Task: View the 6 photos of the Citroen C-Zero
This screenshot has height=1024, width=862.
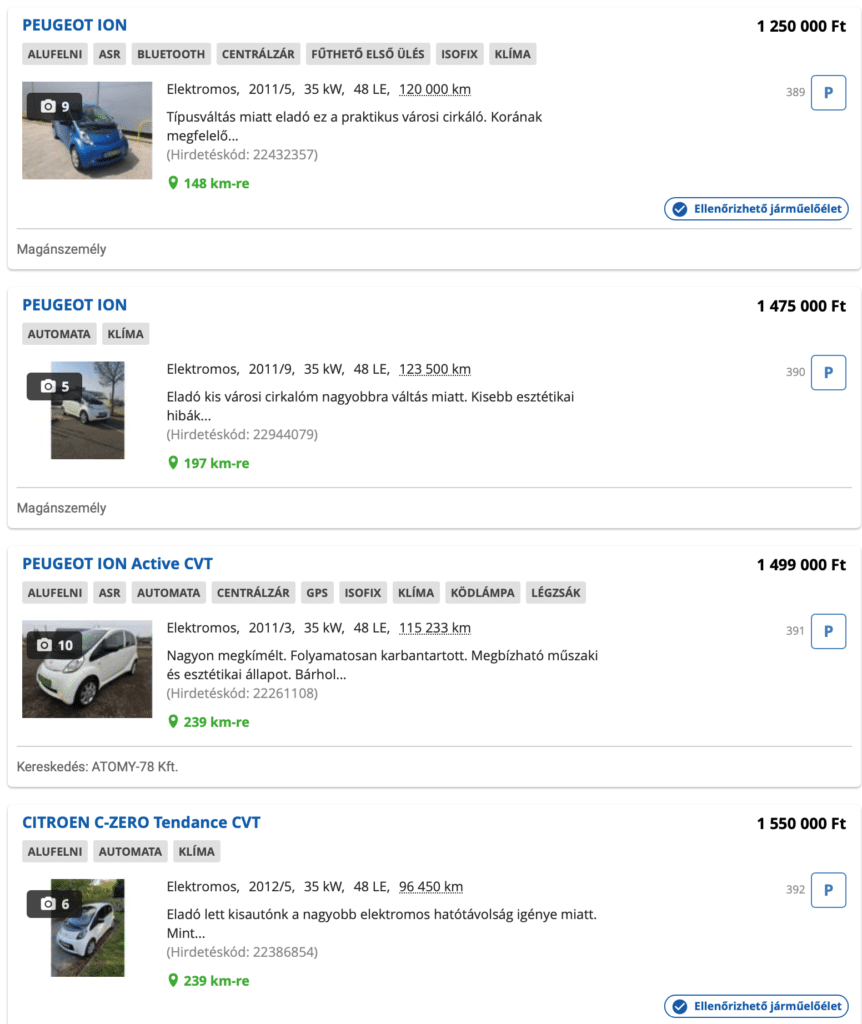Action: click(87, 928)
